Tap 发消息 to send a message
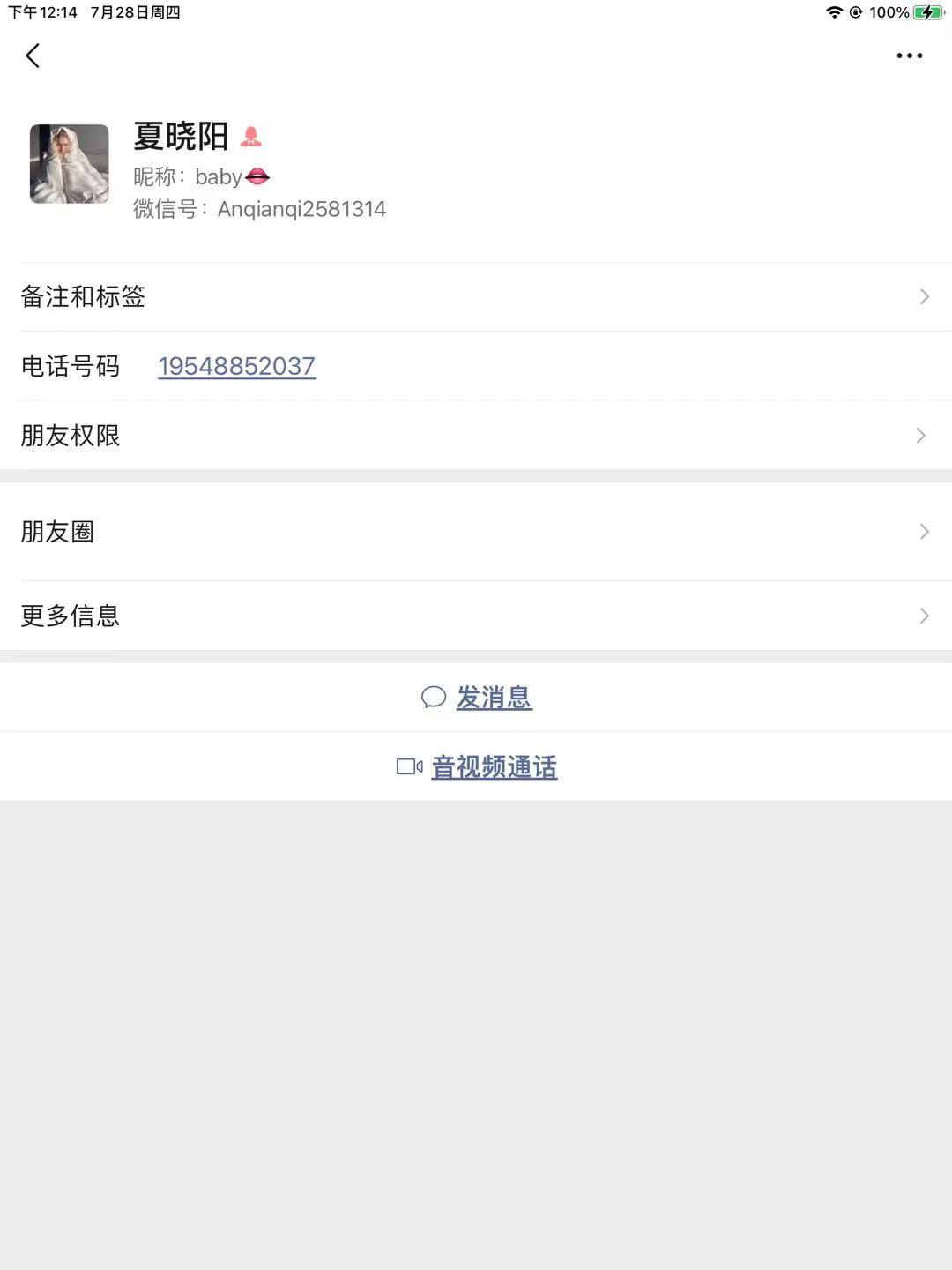This screenshot has width=952, height=1270. (478, 698)
